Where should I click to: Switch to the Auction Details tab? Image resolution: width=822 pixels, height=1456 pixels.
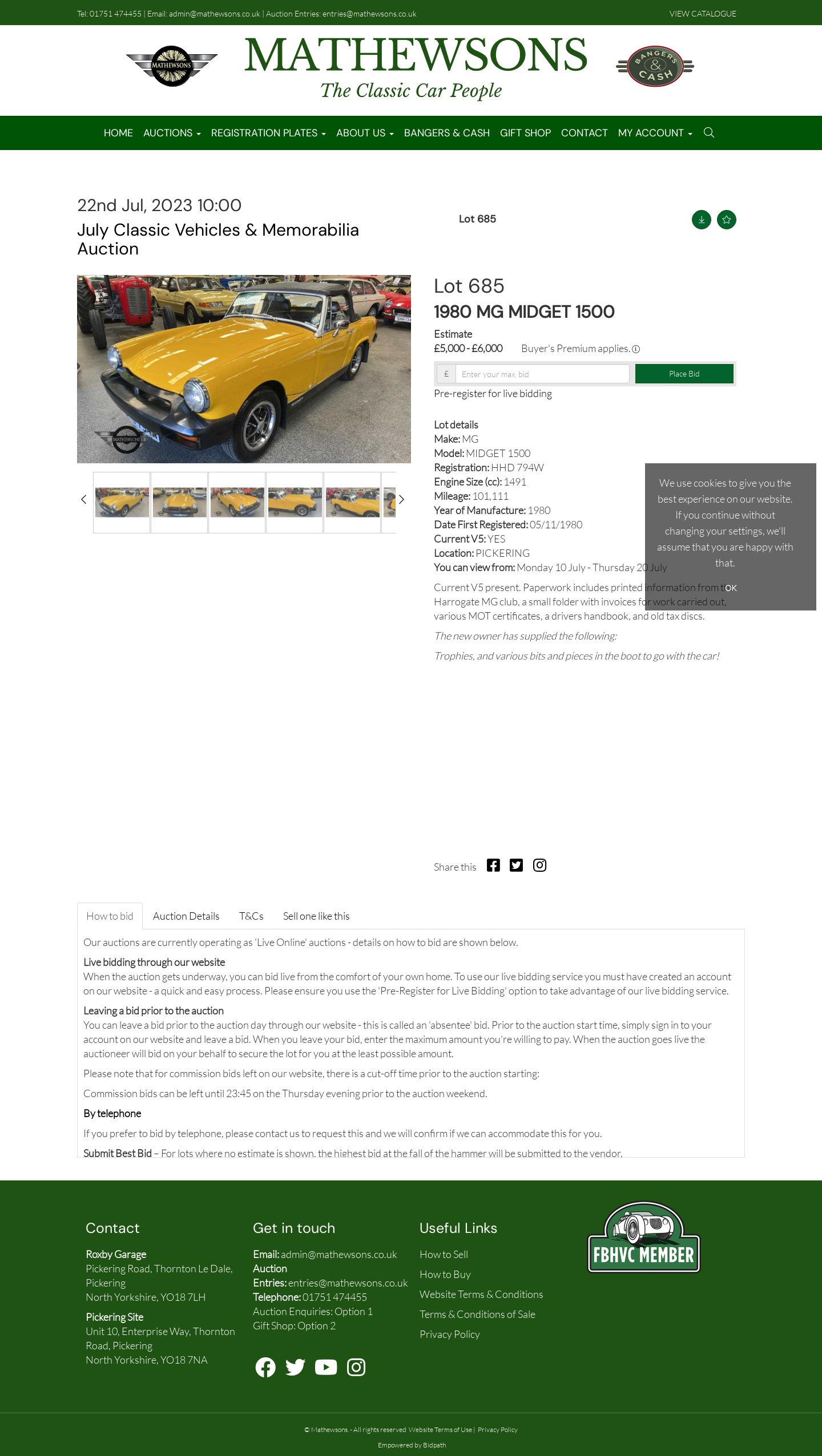coord(186,916)
